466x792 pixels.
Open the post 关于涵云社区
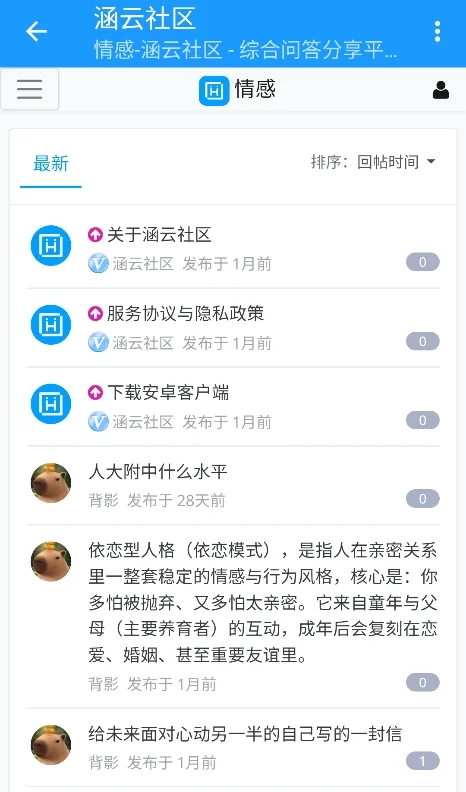pos(159,235)
